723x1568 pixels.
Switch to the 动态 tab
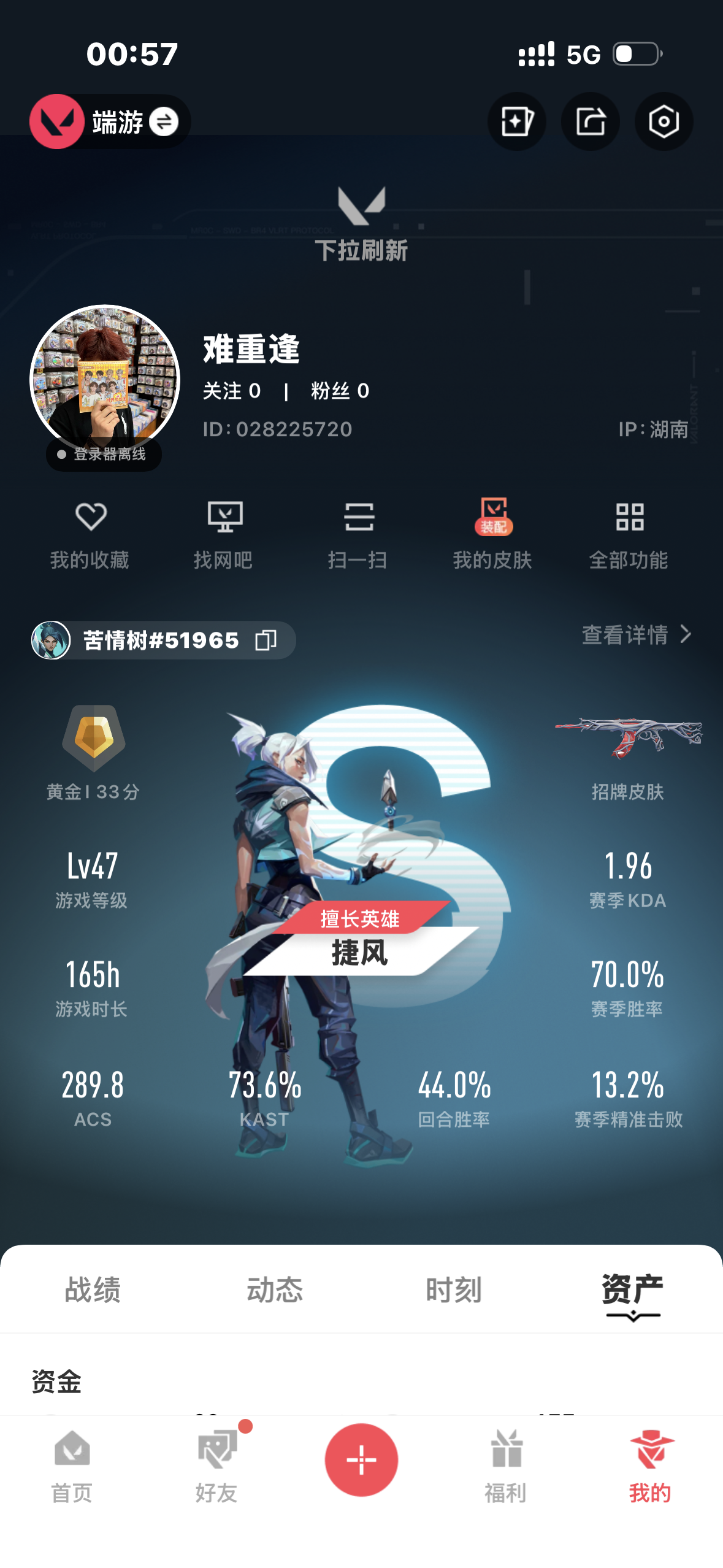click(x=274, y=1289)
